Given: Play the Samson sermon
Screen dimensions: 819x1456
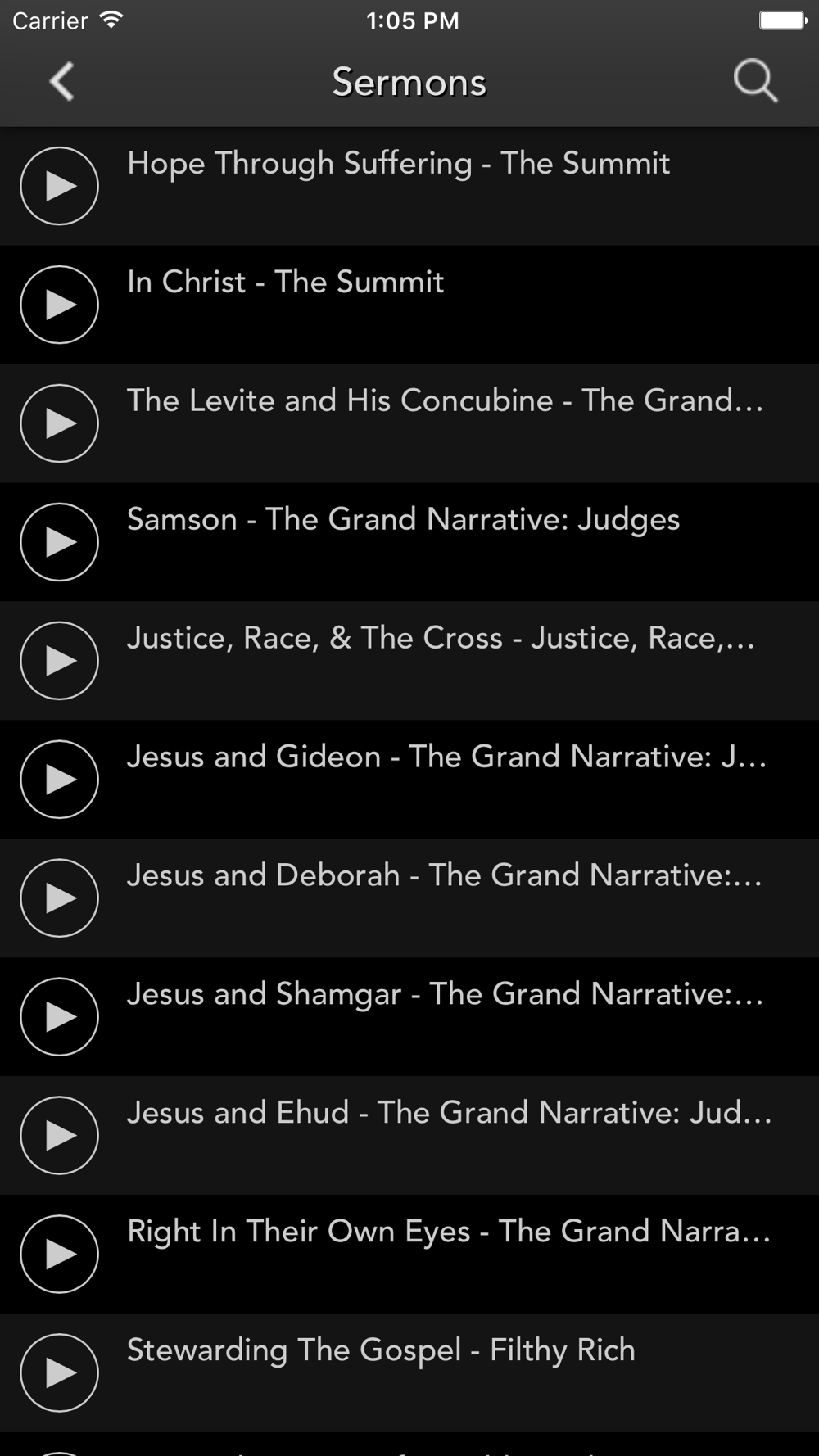Looking at the screenshot, I should pyautogui.click(x=59, y=542).
